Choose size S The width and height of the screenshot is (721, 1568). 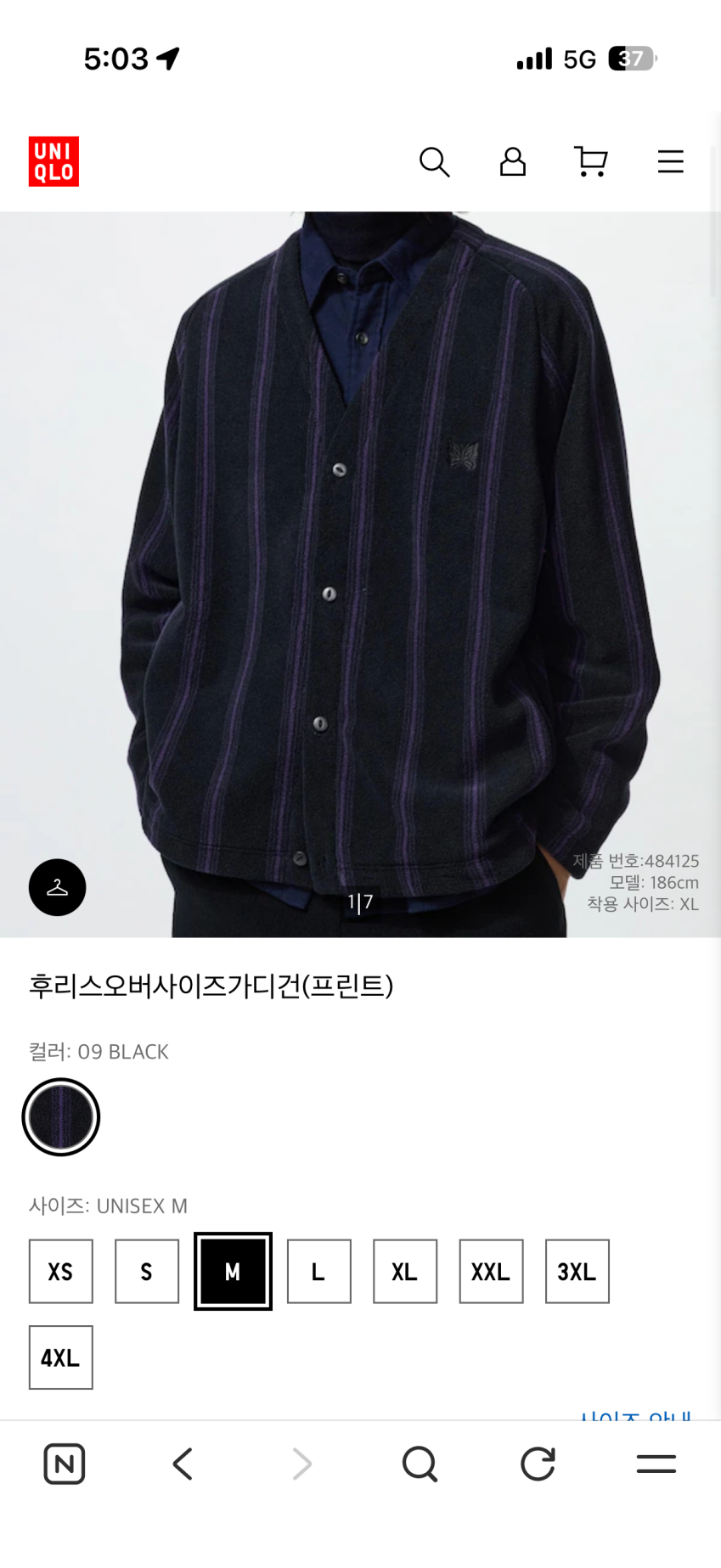click(x=147, y=1272)
